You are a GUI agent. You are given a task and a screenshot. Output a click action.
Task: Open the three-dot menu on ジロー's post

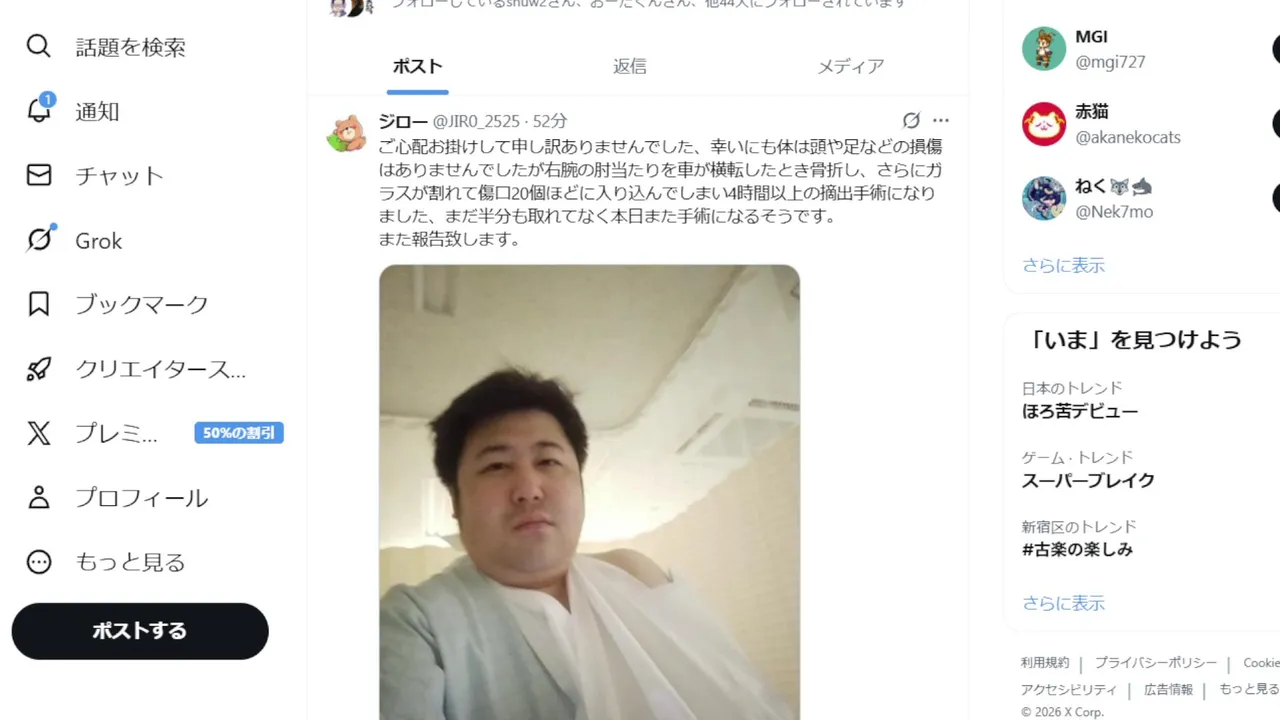click(x=940, y=121)
